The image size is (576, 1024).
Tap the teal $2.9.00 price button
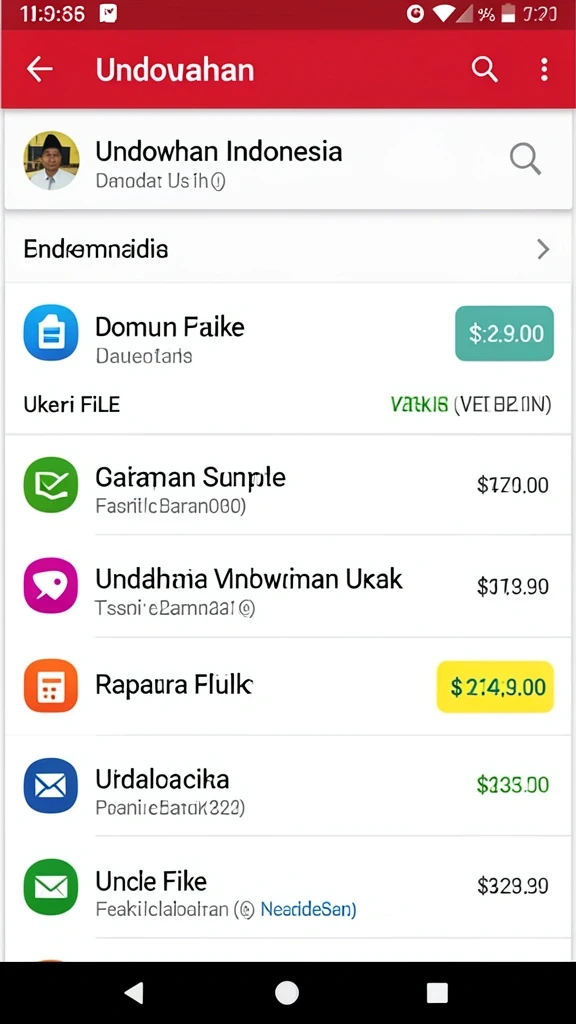(x=504, y=333)
